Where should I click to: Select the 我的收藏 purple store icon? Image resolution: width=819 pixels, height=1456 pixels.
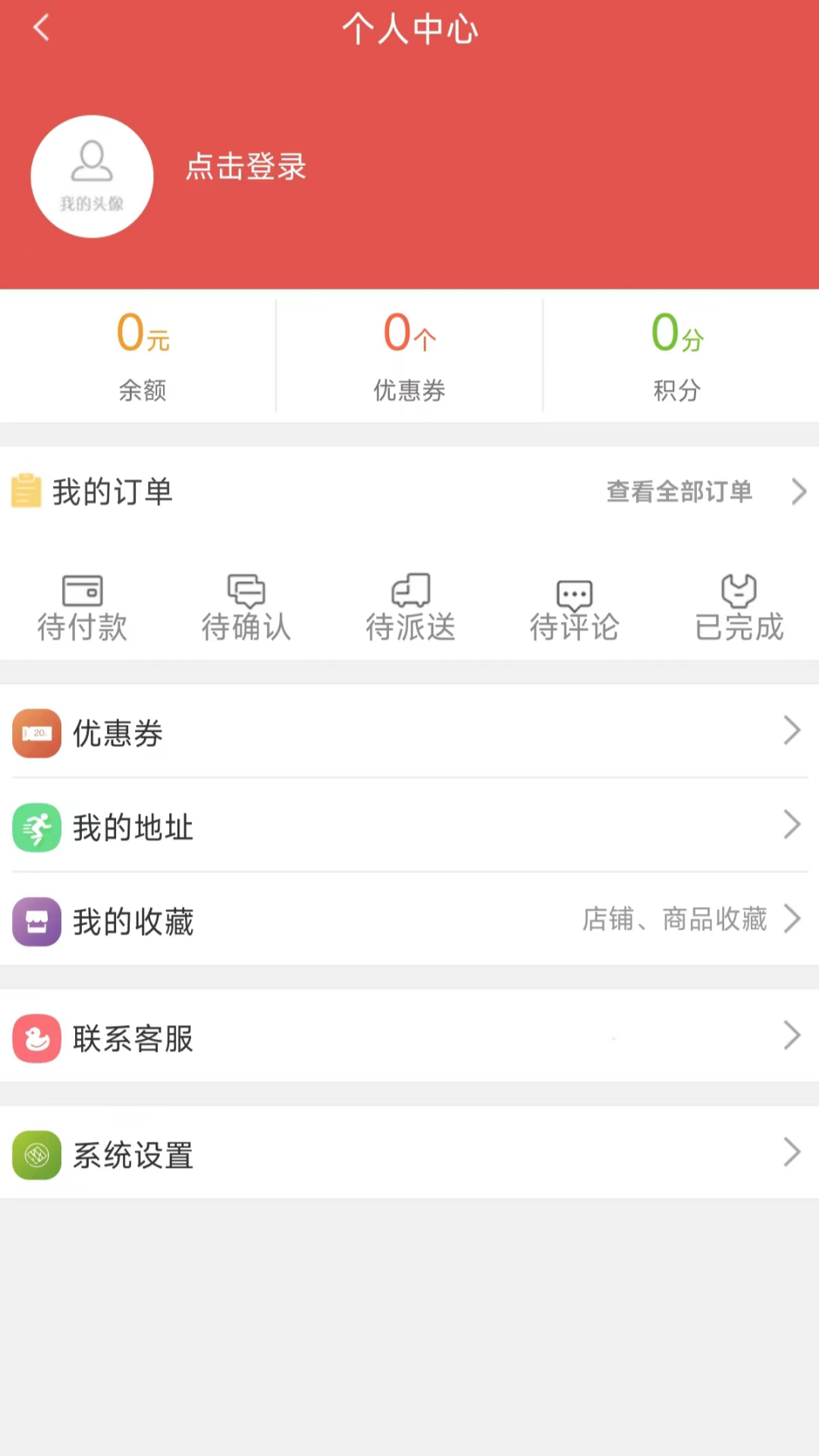pos(36,921)
